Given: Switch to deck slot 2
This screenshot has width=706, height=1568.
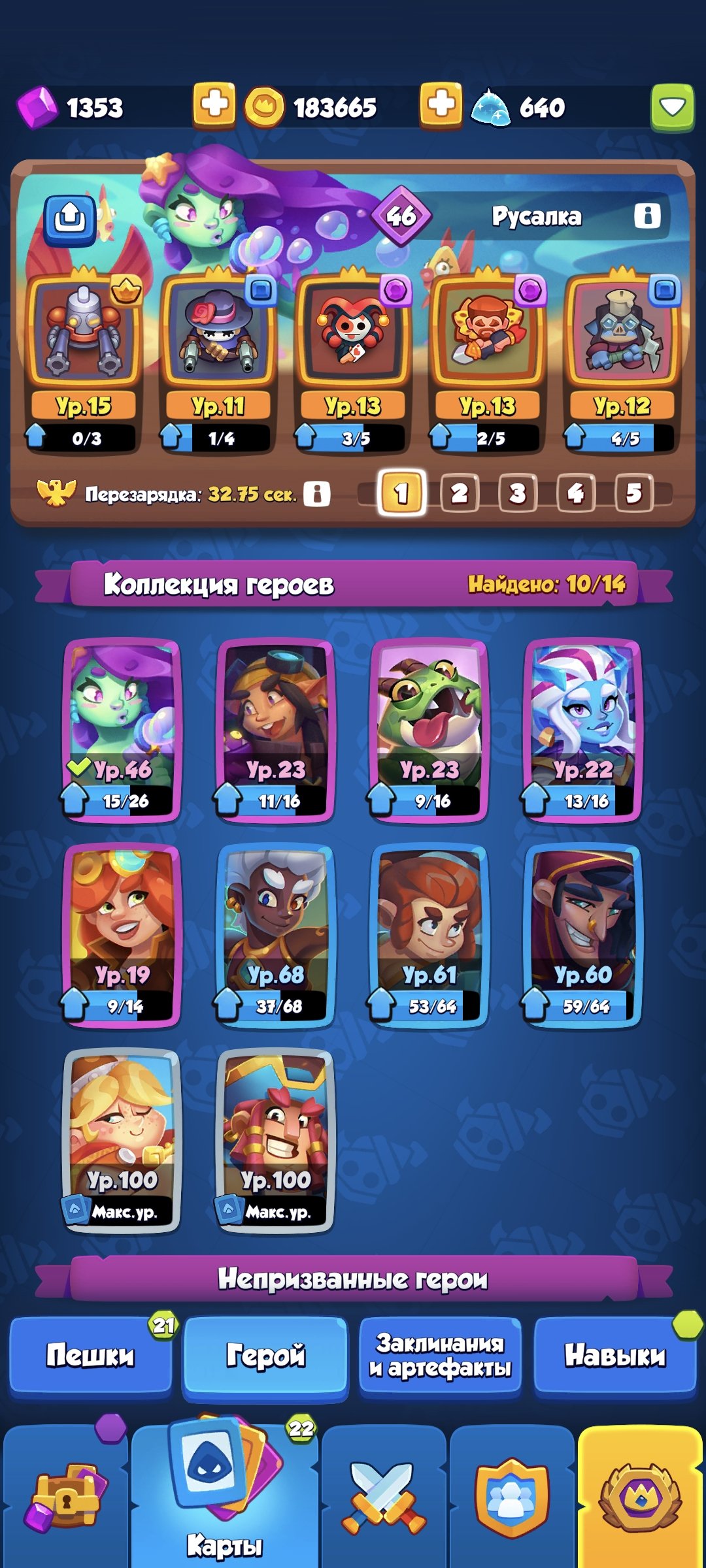Looking at the screenshot, I should pos(460,493).
